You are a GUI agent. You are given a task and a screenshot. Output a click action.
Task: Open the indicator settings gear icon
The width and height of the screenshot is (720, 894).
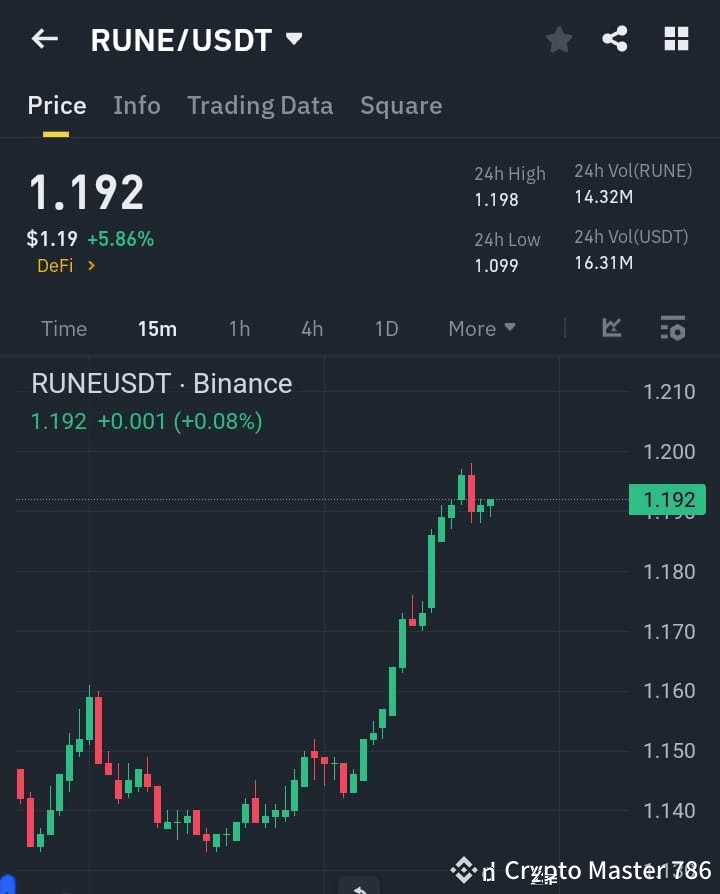[671, 328]
